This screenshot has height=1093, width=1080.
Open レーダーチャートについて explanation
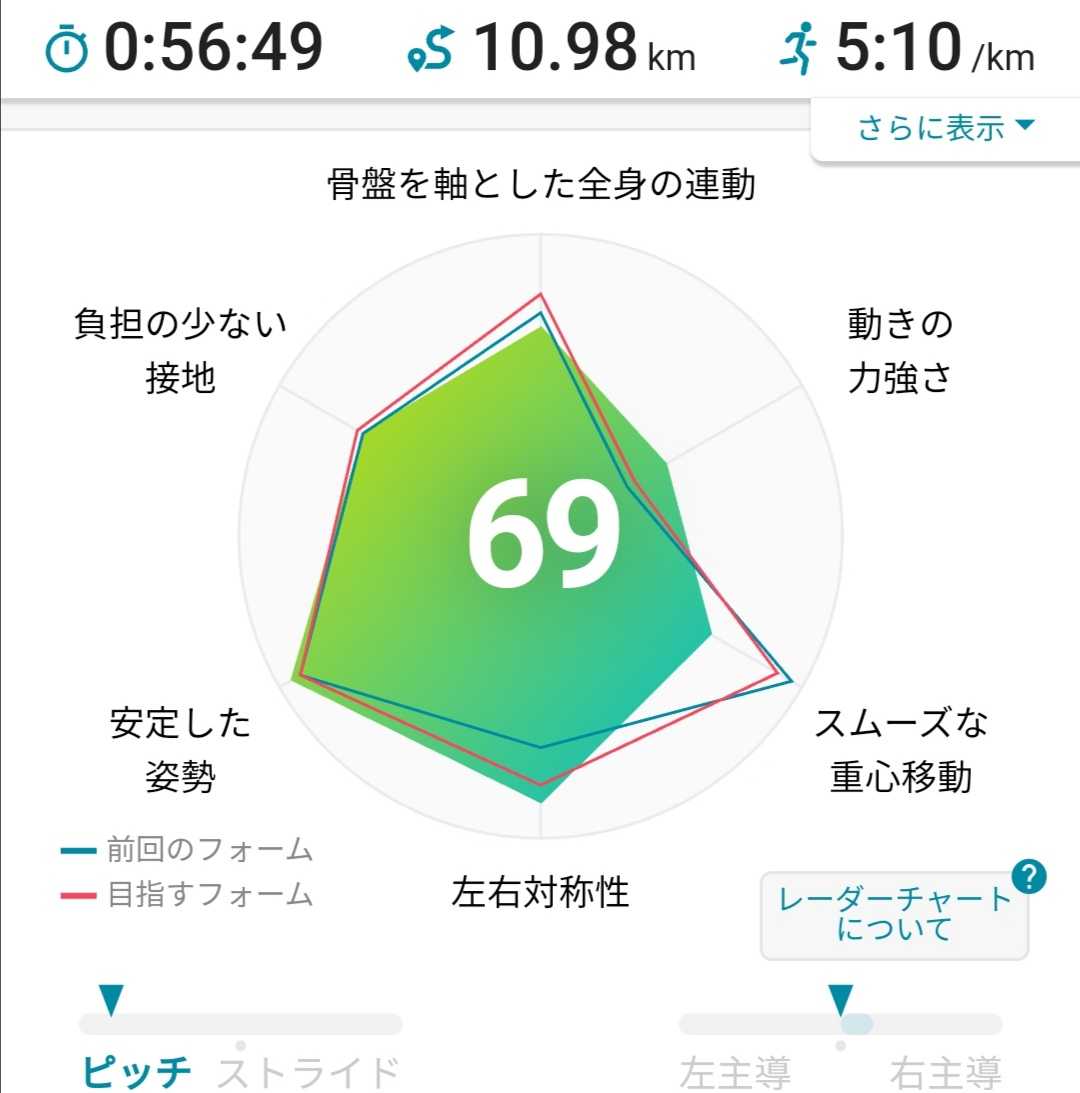894,914
